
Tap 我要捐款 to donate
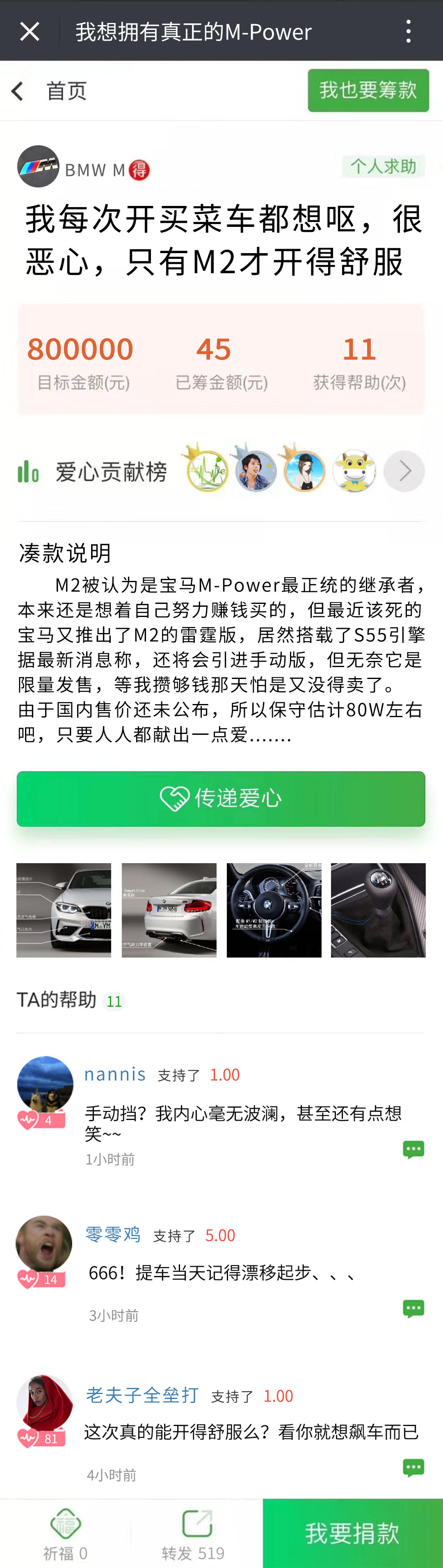click(x=352, y=1533)
